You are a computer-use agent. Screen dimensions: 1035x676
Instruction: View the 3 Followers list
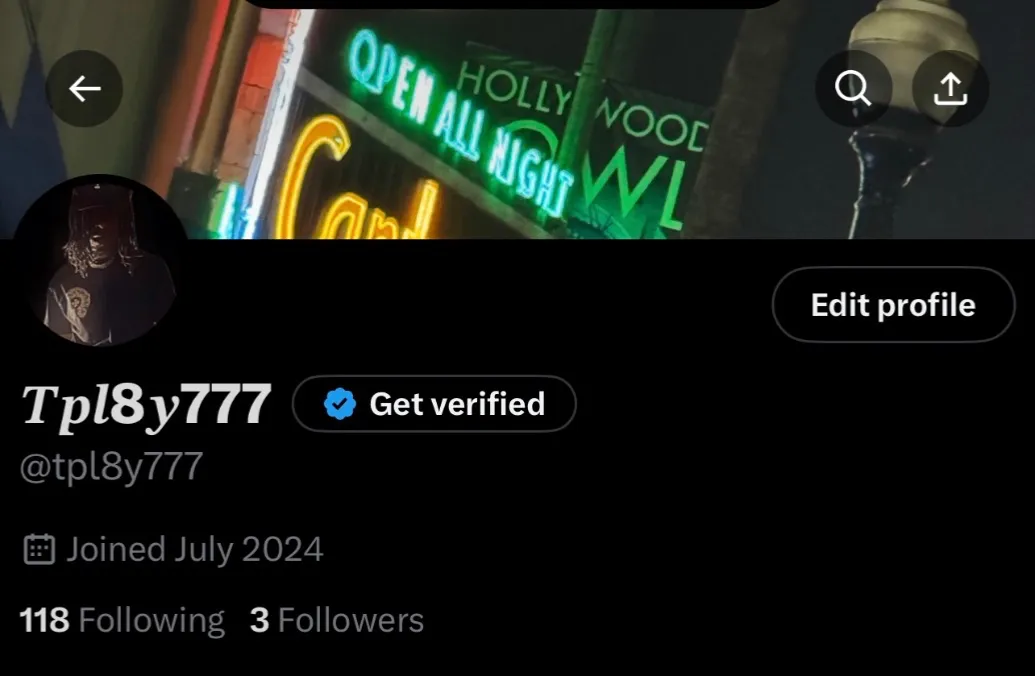point(337,620)
